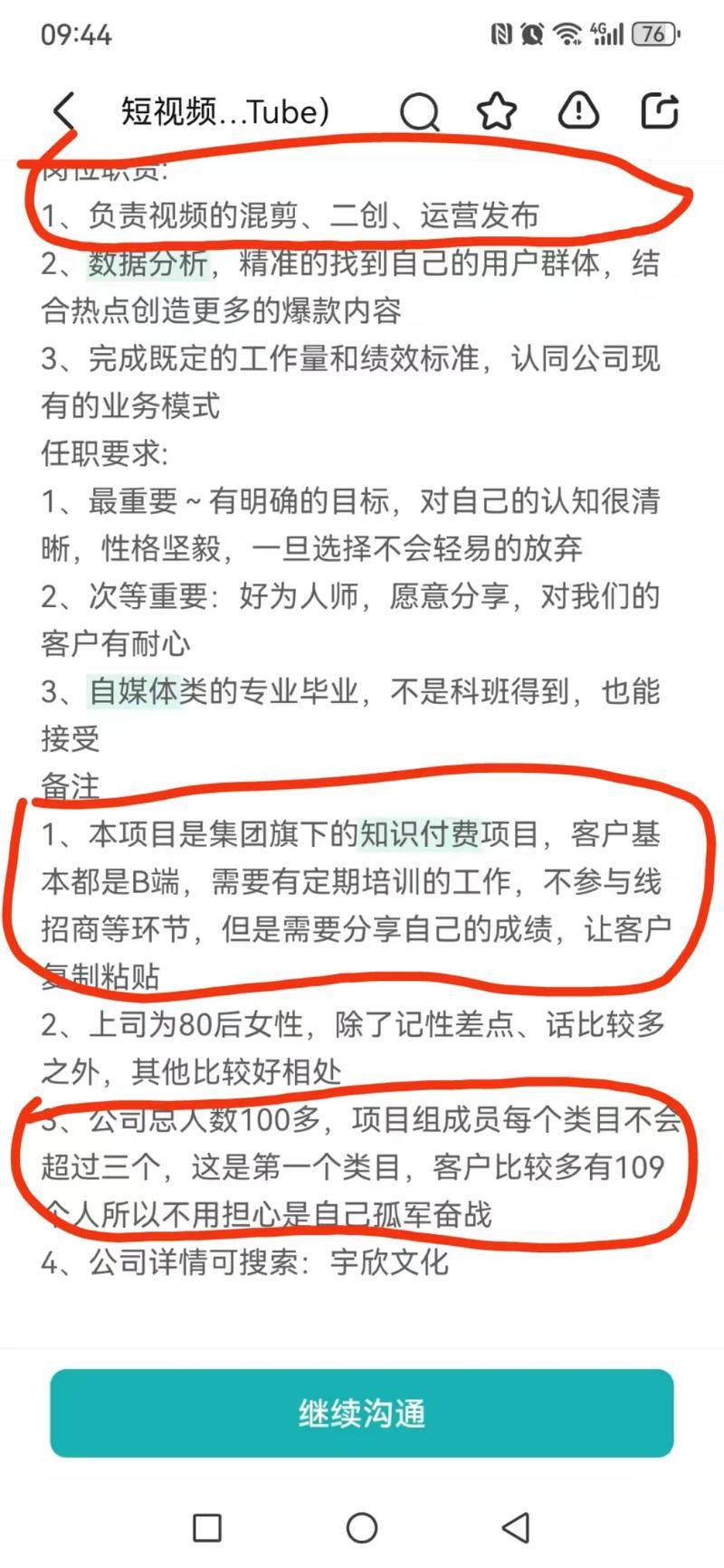
Task: Open the highlighted 自媒体 keyword
Action: (132, 691)
